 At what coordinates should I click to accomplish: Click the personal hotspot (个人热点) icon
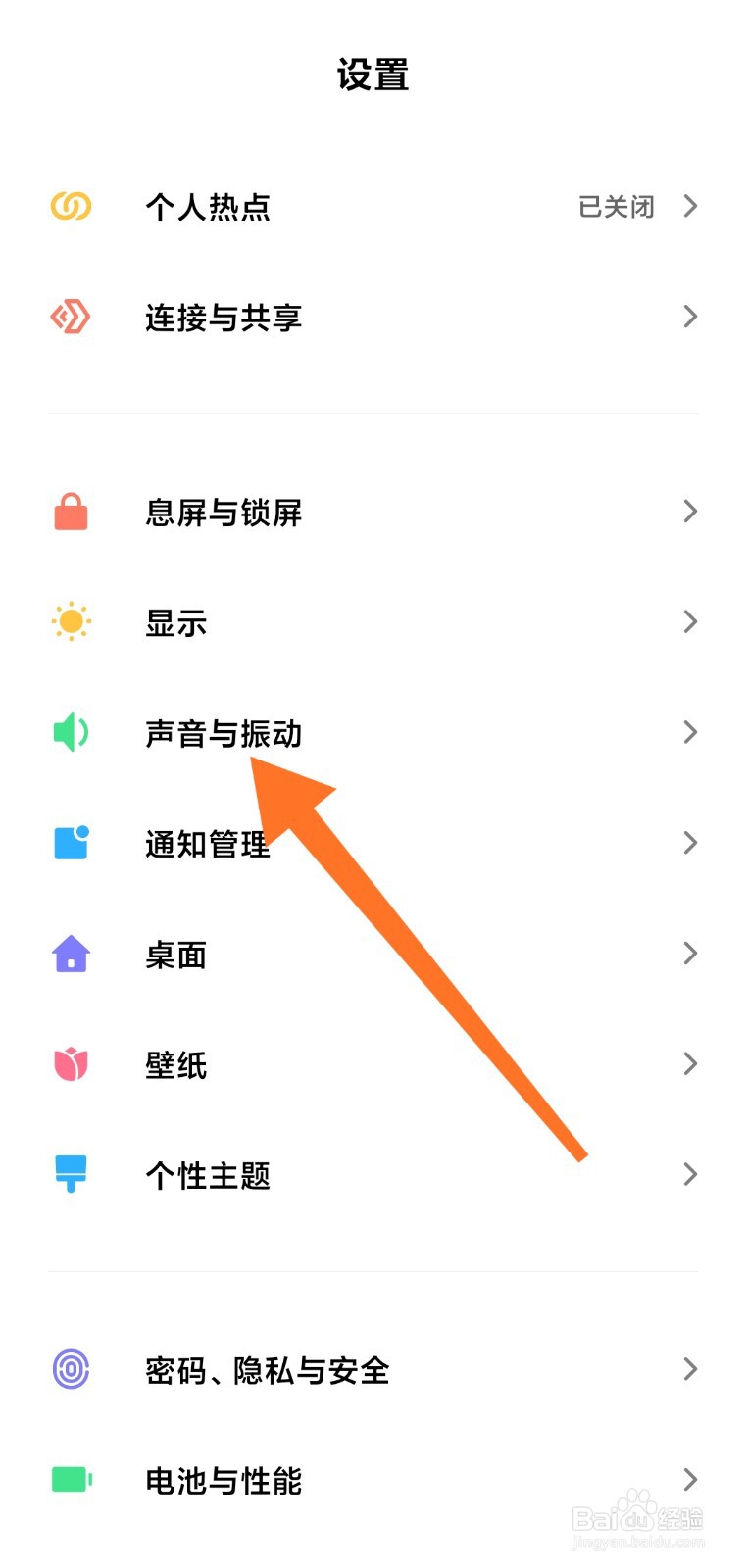(69, 207)
